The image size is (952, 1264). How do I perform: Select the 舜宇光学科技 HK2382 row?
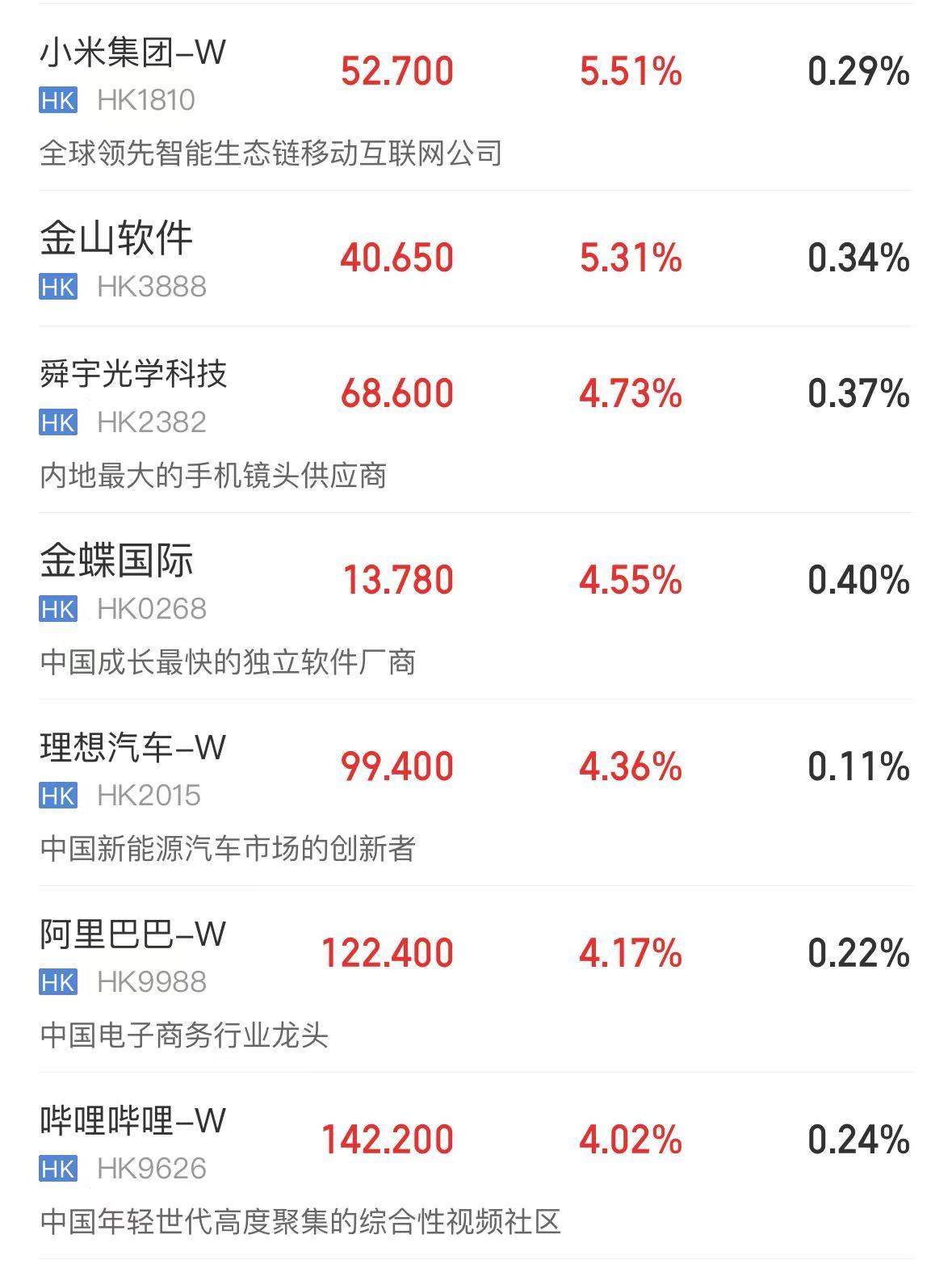476,419
